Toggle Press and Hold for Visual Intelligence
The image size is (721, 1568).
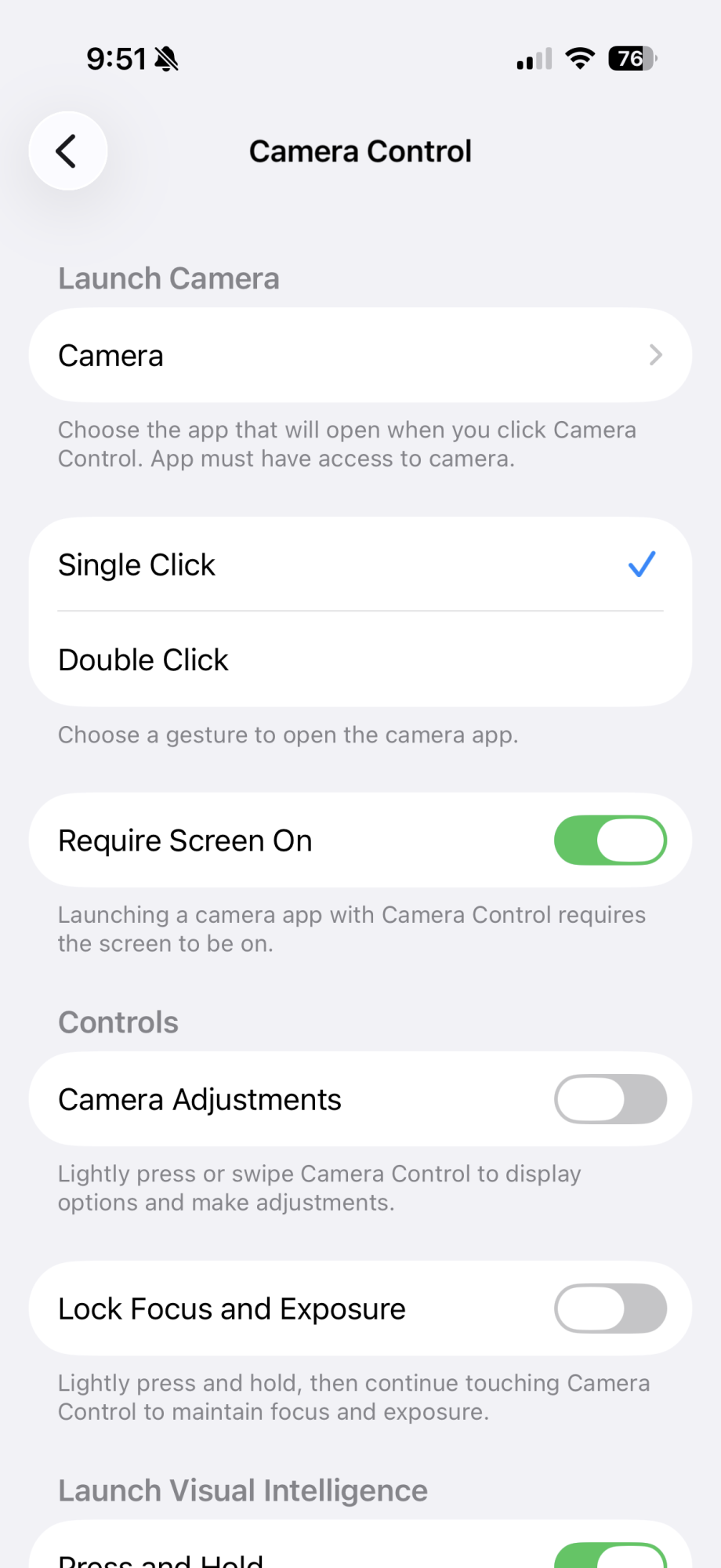pos(610,1557)
